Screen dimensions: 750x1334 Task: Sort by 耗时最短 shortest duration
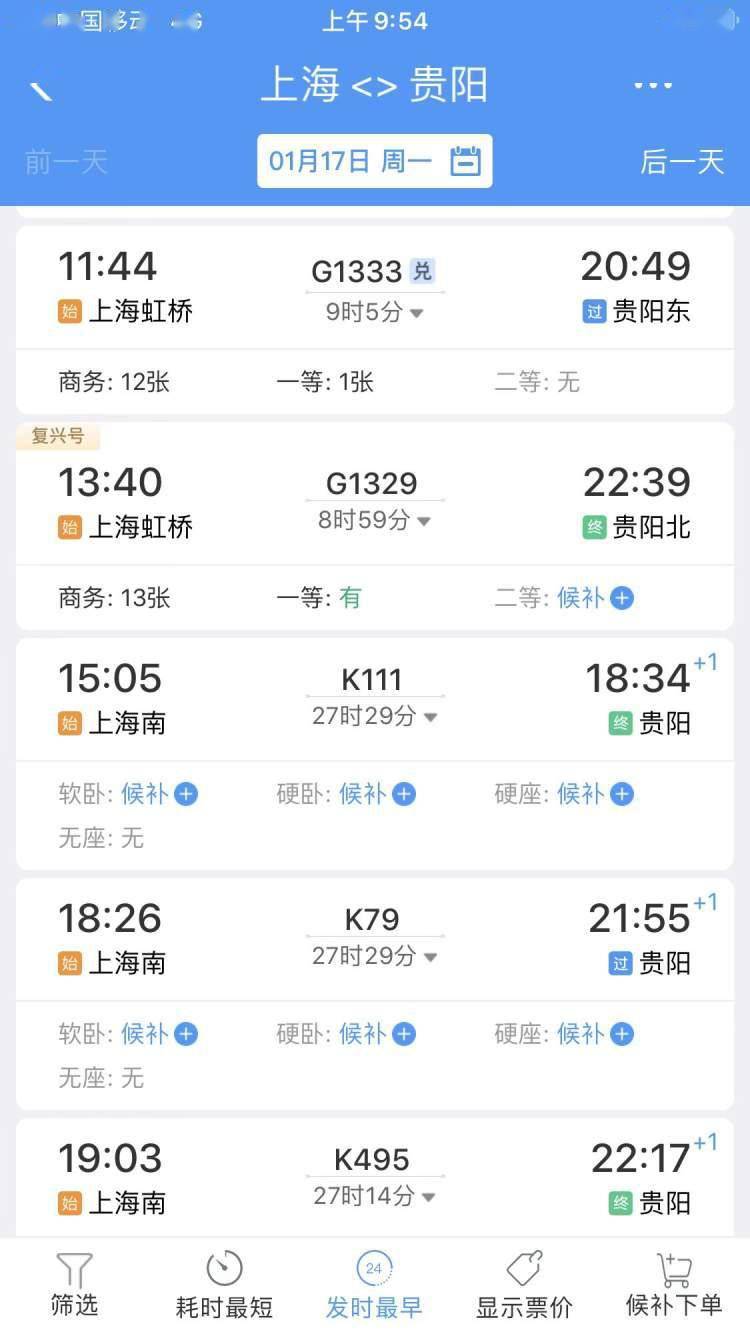(224, 1286)
